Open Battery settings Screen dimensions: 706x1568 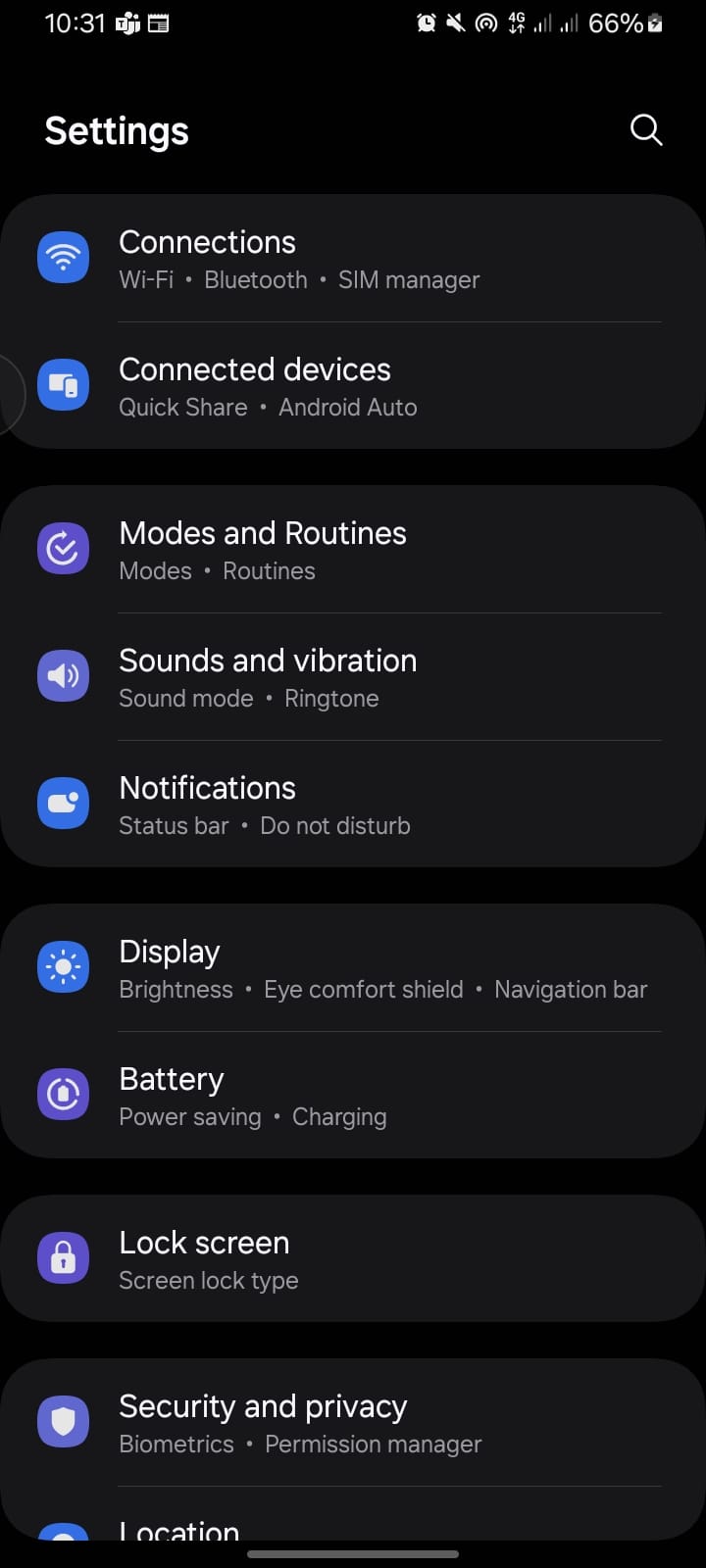pyautogui.click(x=353, y=1096)
